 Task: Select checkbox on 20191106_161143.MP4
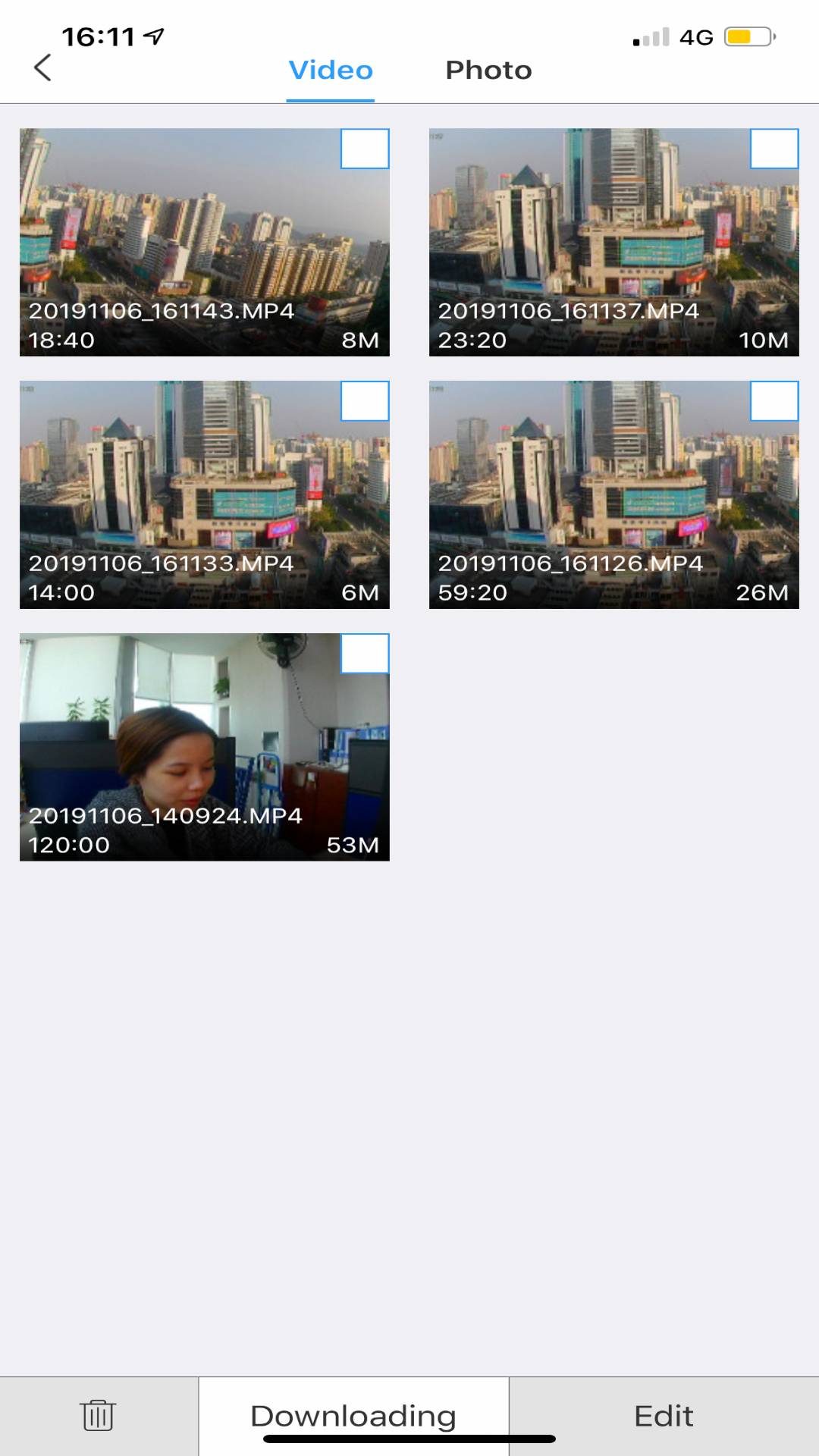click(x=366, y=149)
